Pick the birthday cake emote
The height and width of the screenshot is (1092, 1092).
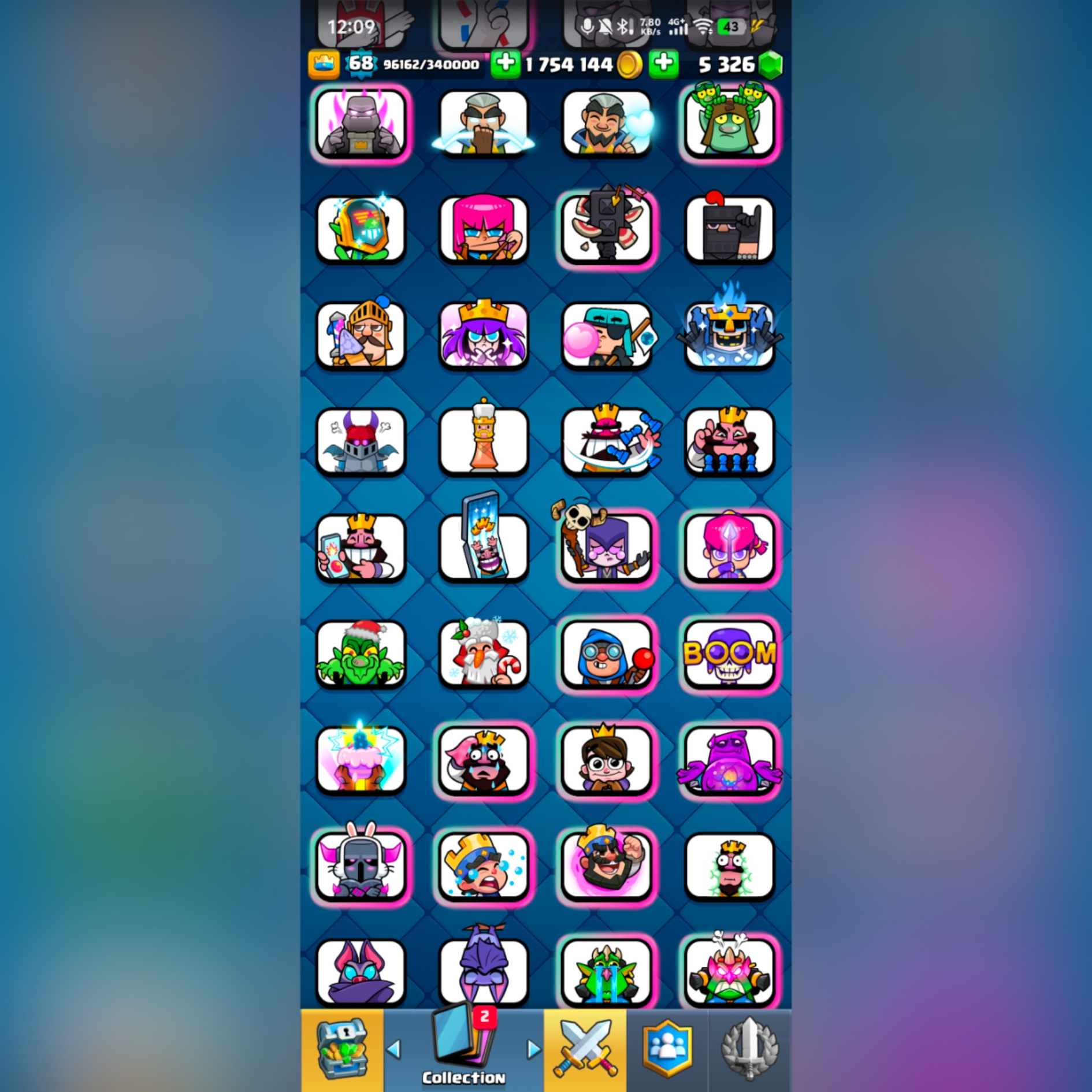click(x=361, y=760)
